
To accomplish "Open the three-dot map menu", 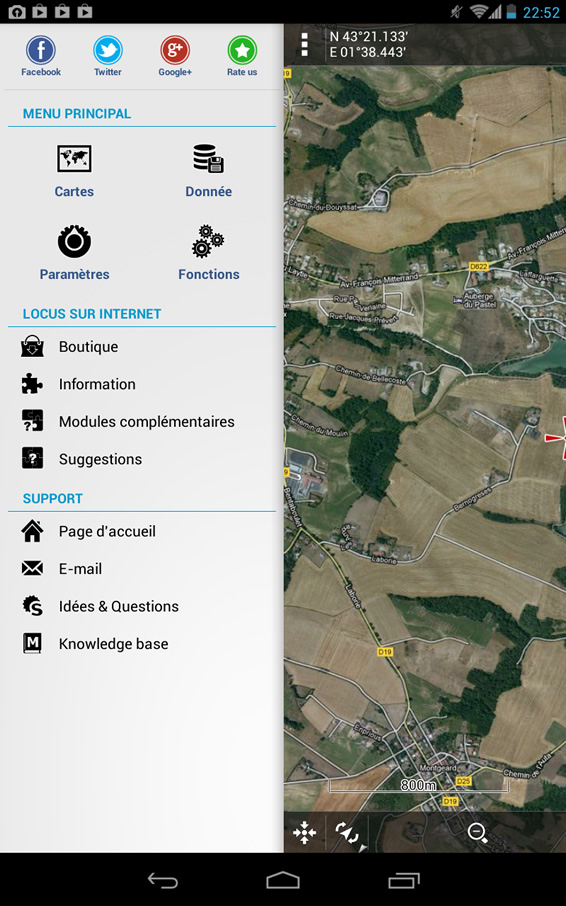I will point(305,44).
